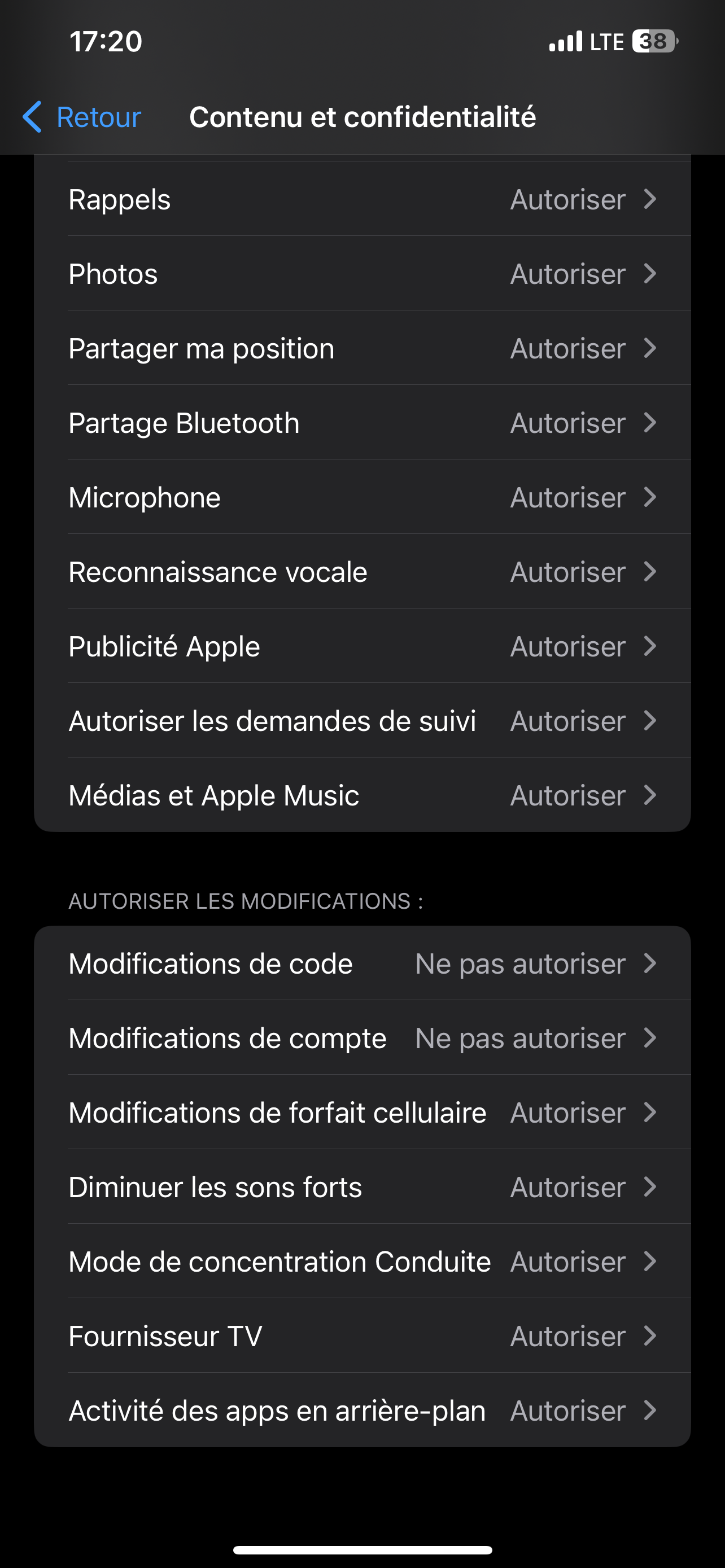Open Publicité Apple setting
The width and height of the screenshot is (725, 1568).
tap(362, 646)
